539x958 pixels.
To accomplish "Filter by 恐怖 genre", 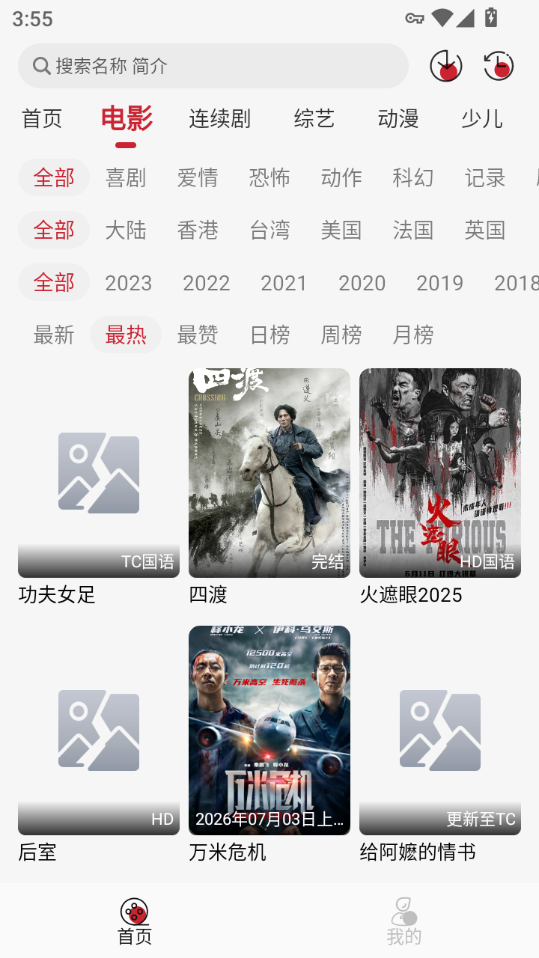I will pyautogui.click(x=270, y=178).
